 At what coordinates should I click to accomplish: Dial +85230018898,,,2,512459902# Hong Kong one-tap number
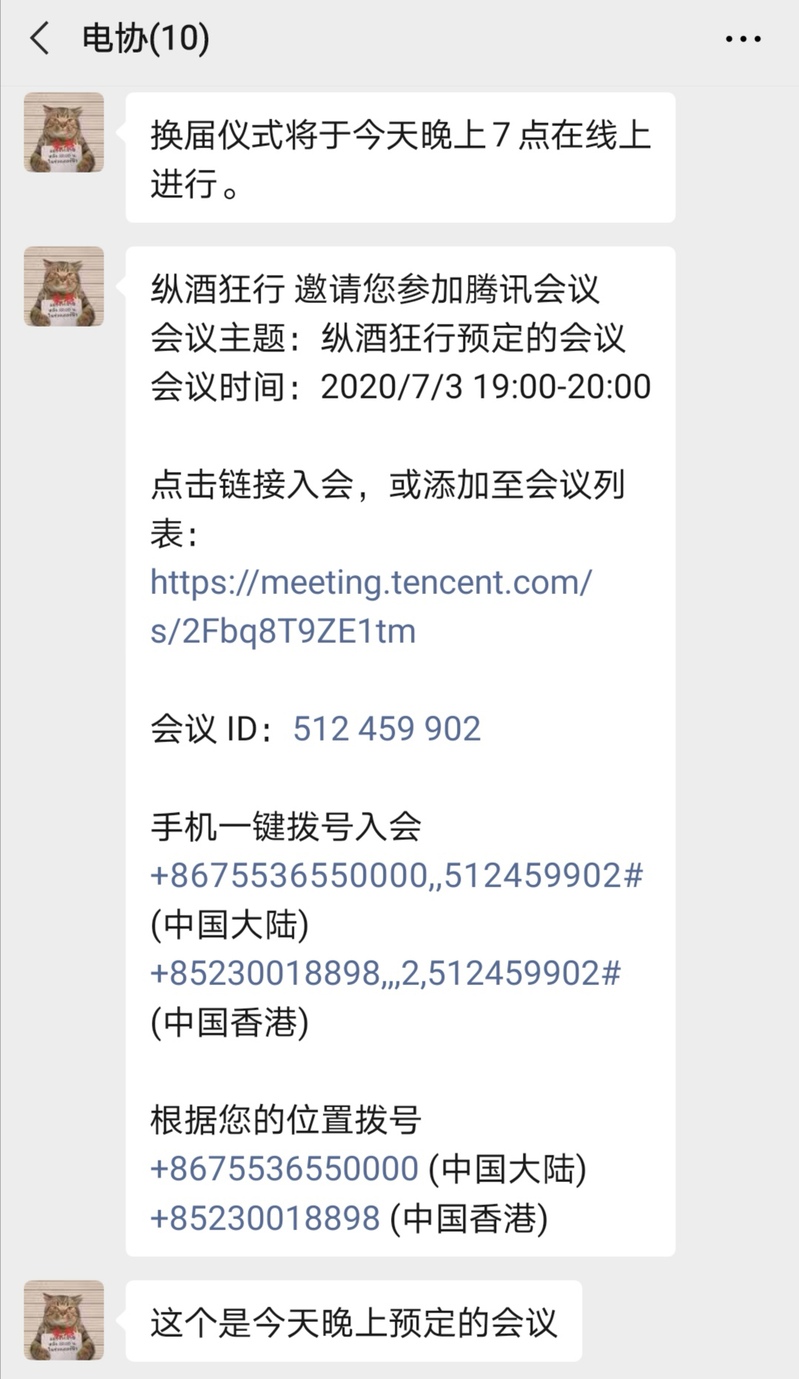pos(385,973)
